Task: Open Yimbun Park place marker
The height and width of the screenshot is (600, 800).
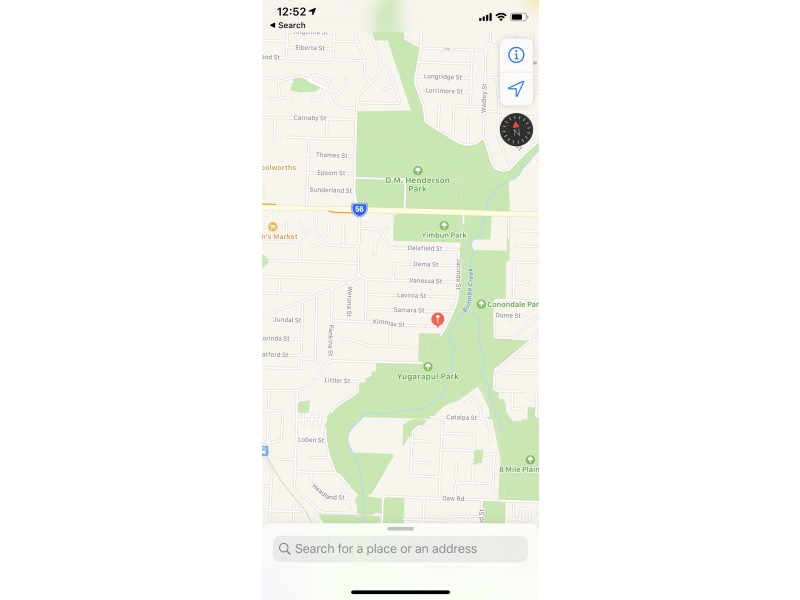Action: 445,225
